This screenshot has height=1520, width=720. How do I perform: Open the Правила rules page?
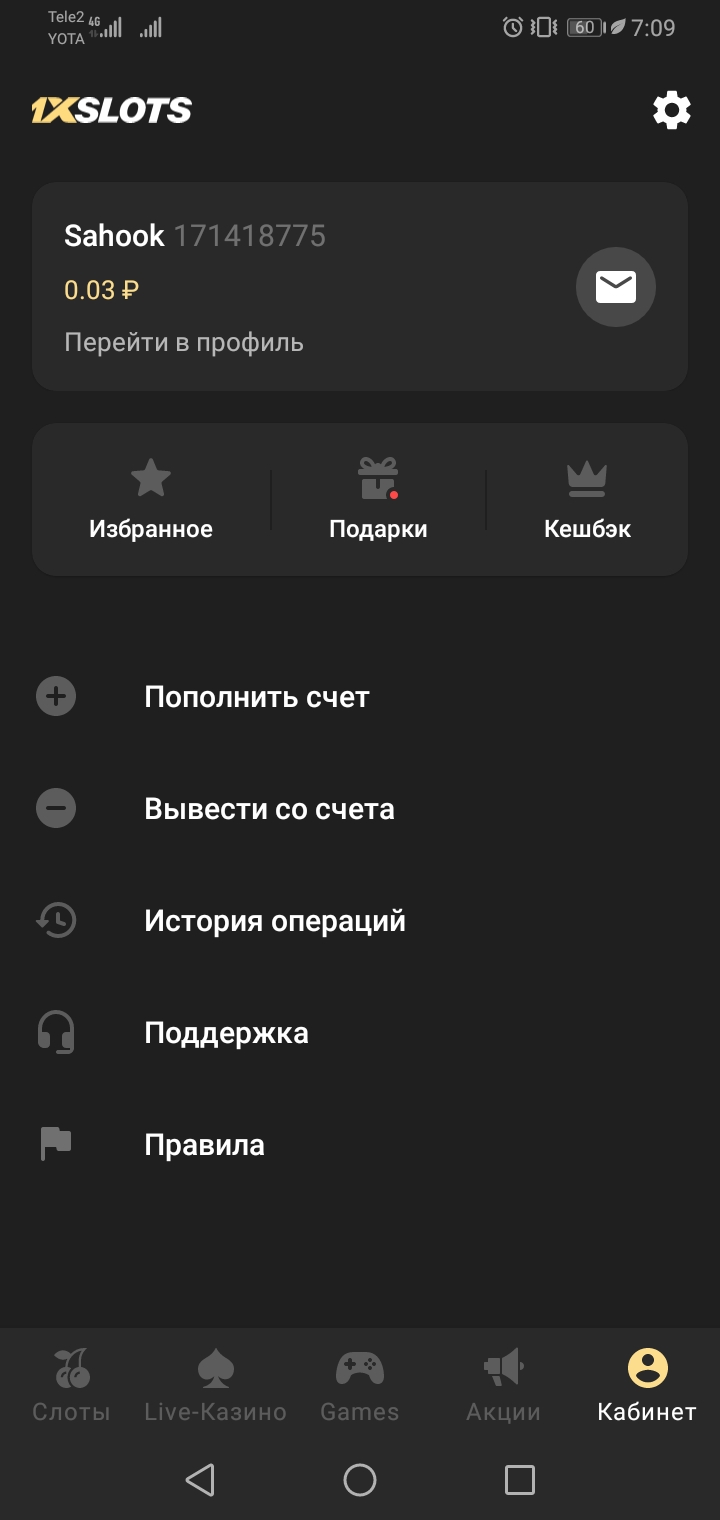(x=204, y=1144)
